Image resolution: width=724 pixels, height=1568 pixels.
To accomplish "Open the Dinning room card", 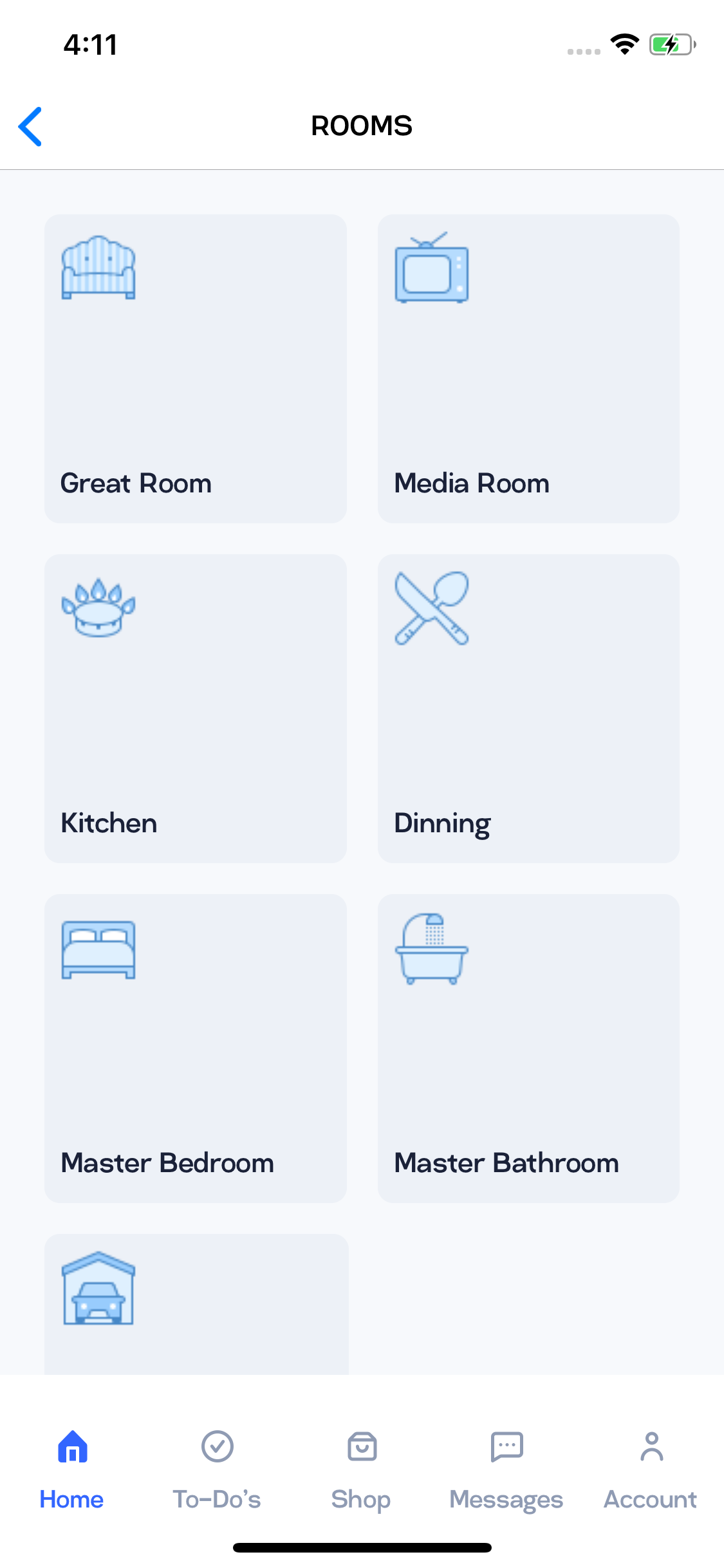I will coord(528,709).
